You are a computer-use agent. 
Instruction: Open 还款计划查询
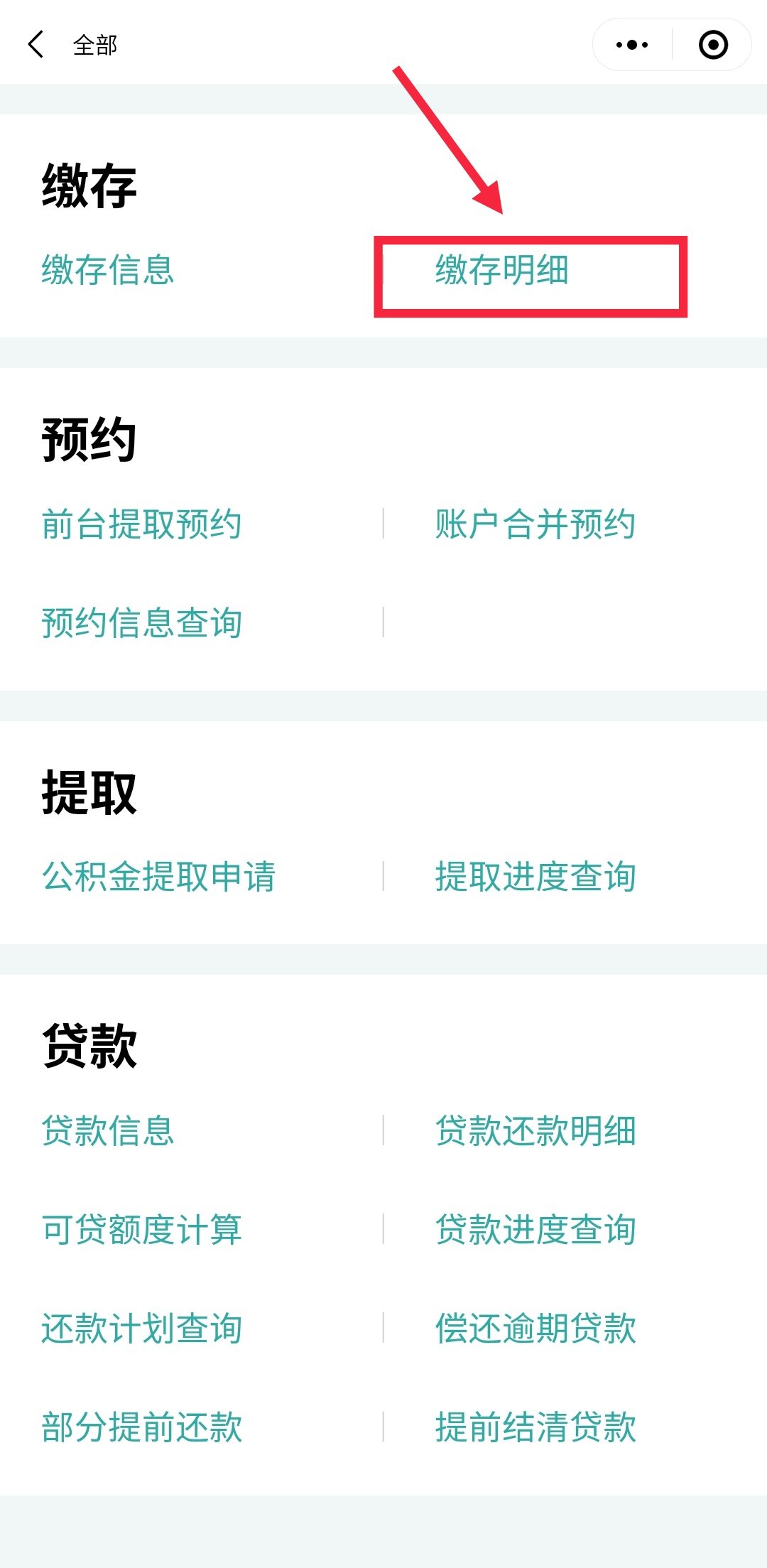click(142, 1329)
